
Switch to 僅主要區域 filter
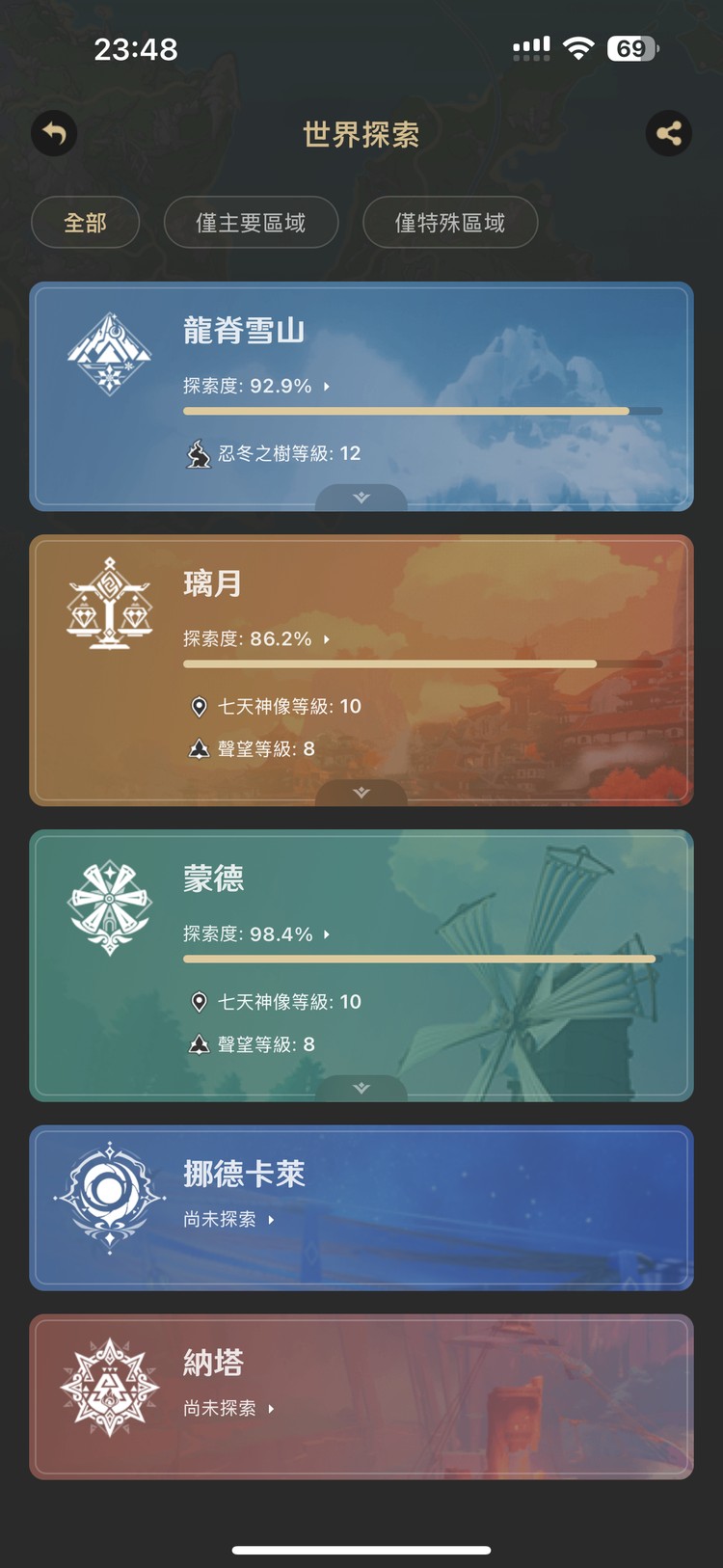(251, 223)
